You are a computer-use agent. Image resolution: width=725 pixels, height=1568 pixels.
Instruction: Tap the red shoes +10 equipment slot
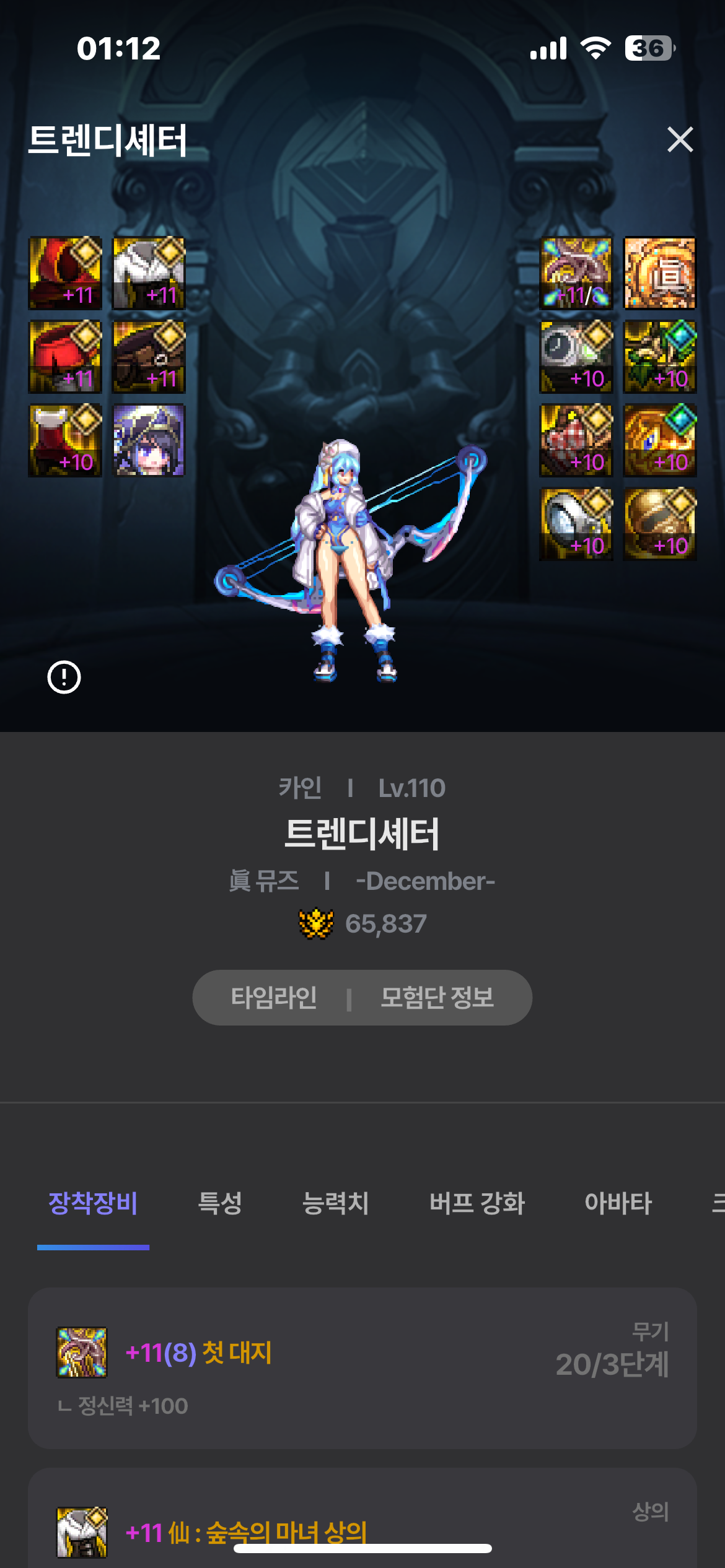65,440
